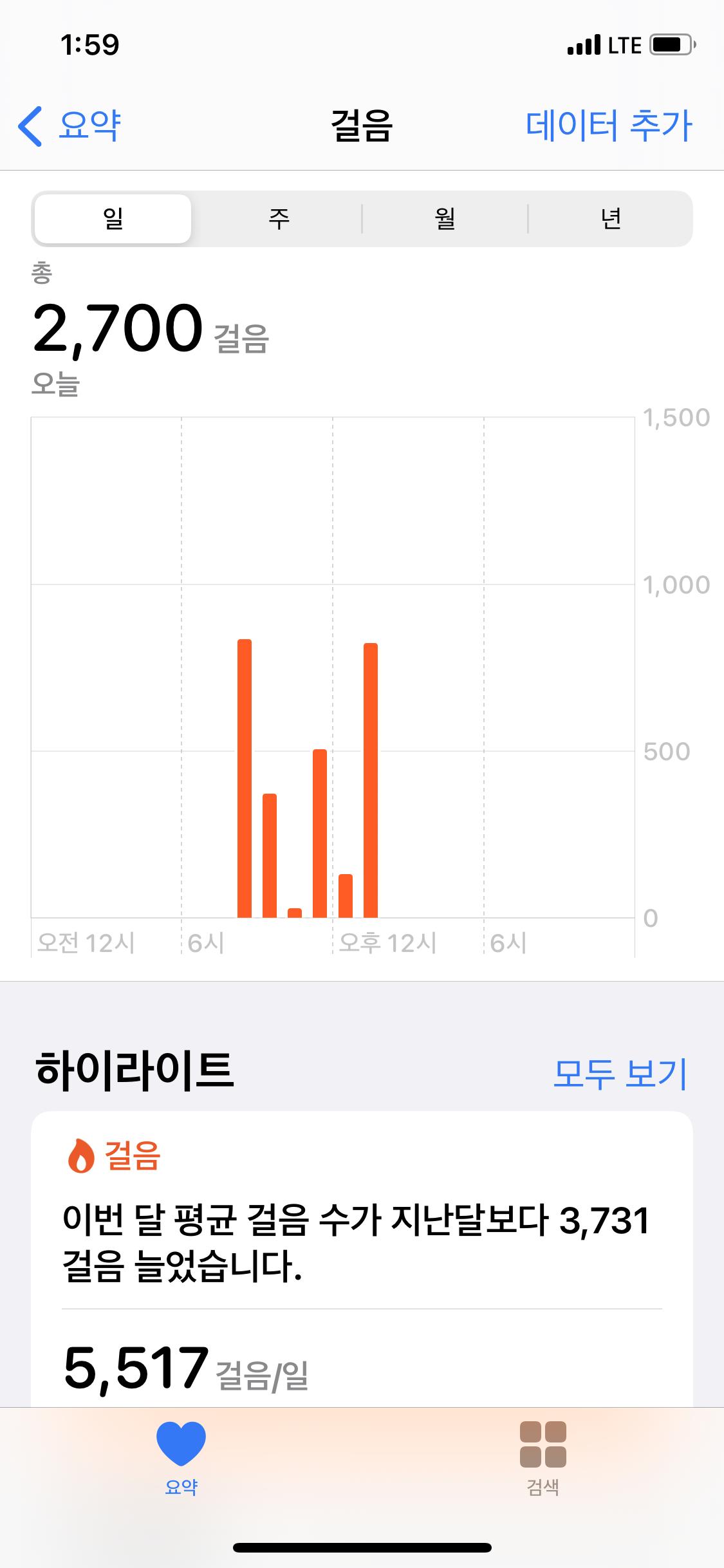Viewport: 724px width, 1568px height.
Task: Tap 데이터 추가 to add data
Action: click(608, 126)
